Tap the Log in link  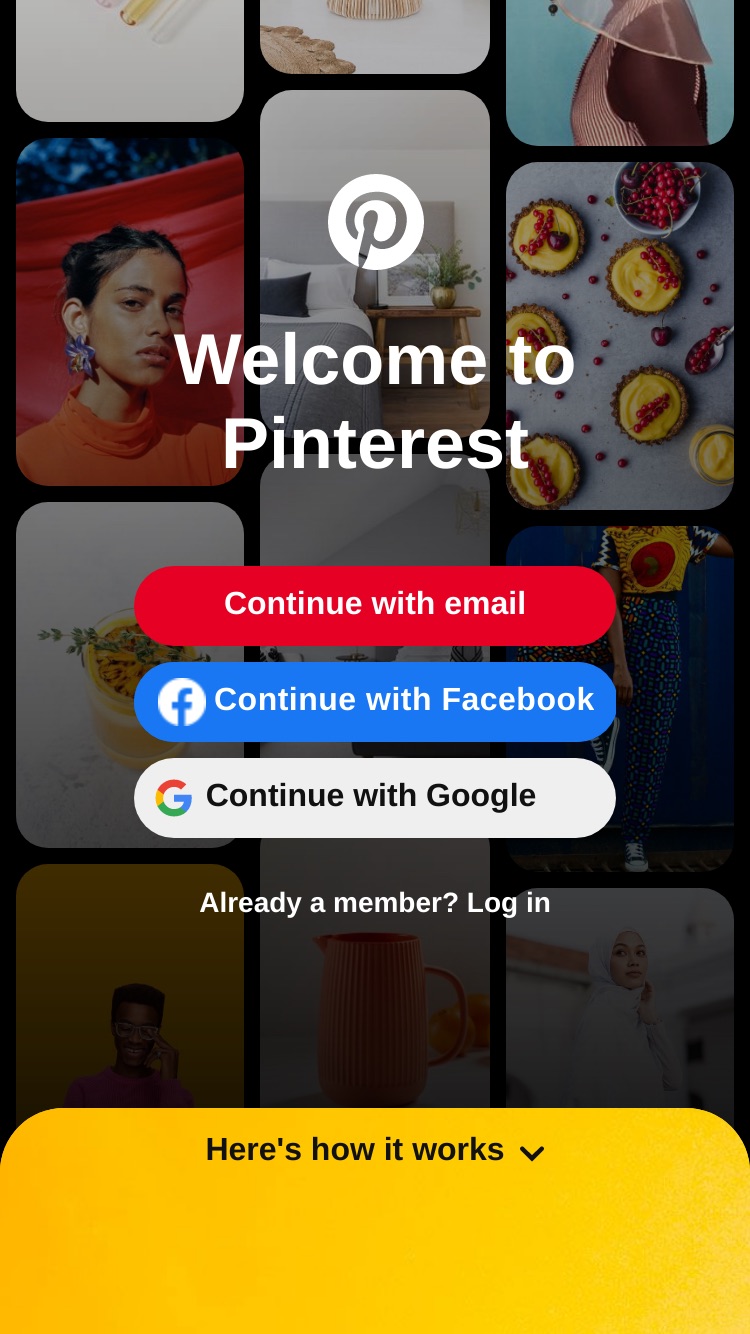tap(509, 903)
